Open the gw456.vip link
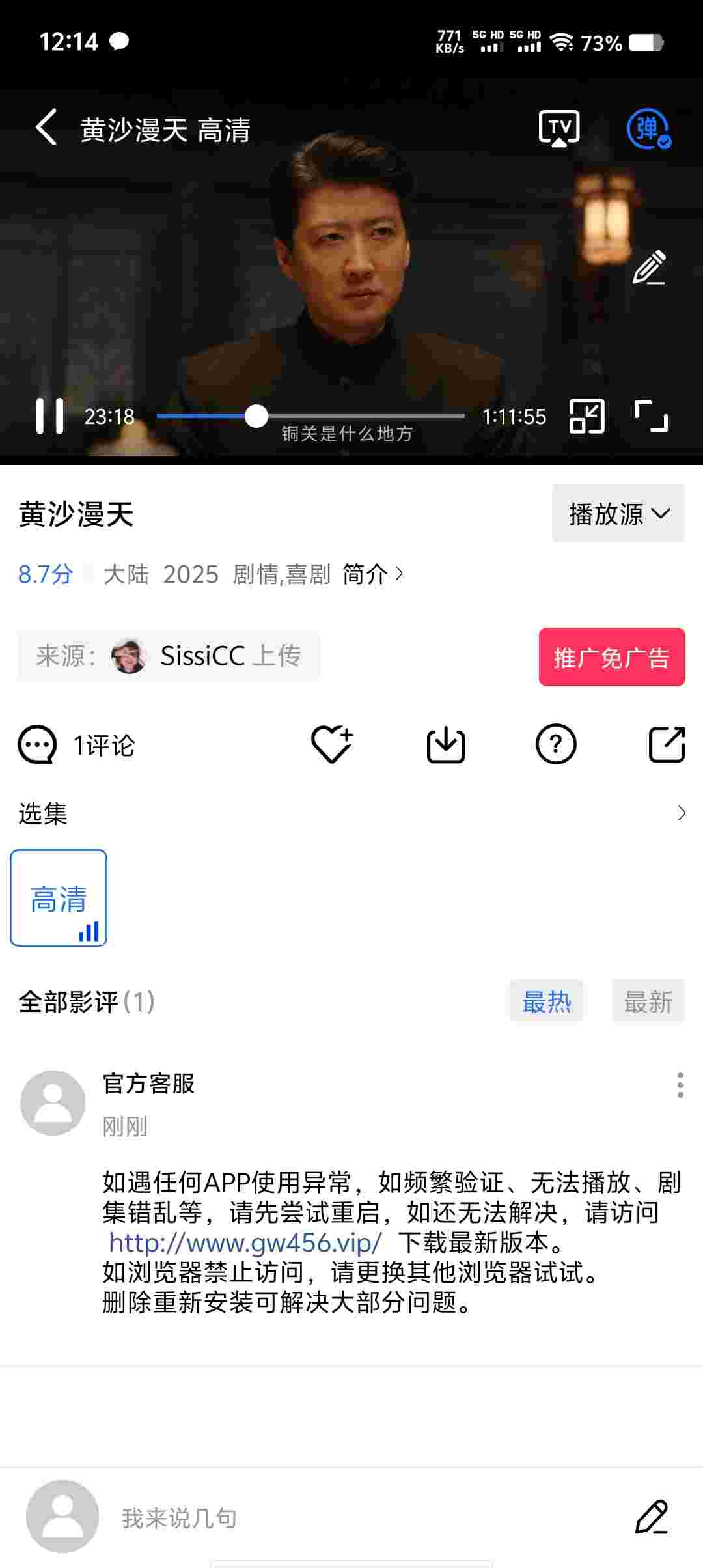The width and height of the screenshot is (703, 1568). click(245, 1243)
